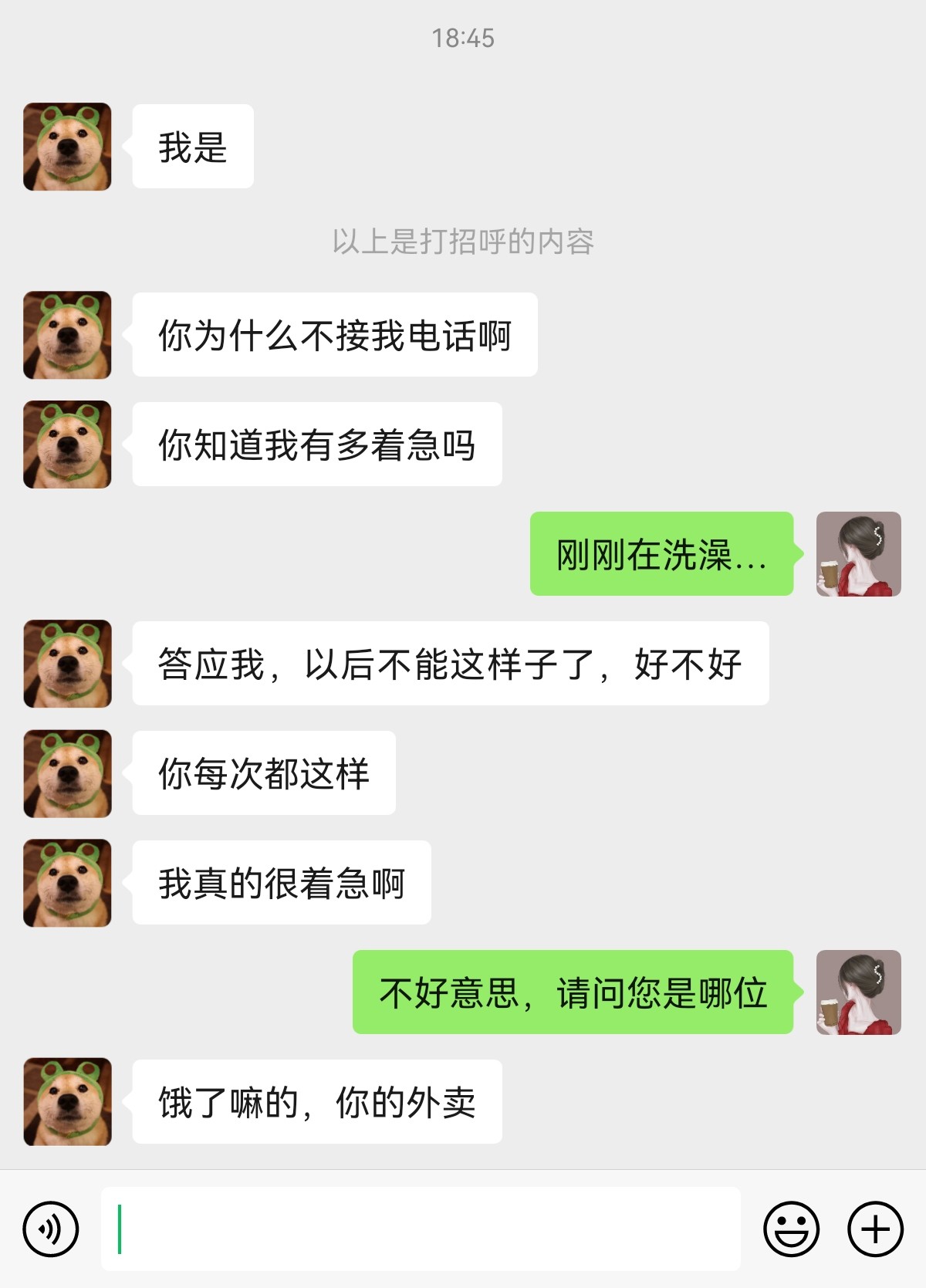Screen dimensions: 926x1288
Task: Tap dog avatar beside 饿了嘛的,你的外卖
Action: tap(68, 1101)
